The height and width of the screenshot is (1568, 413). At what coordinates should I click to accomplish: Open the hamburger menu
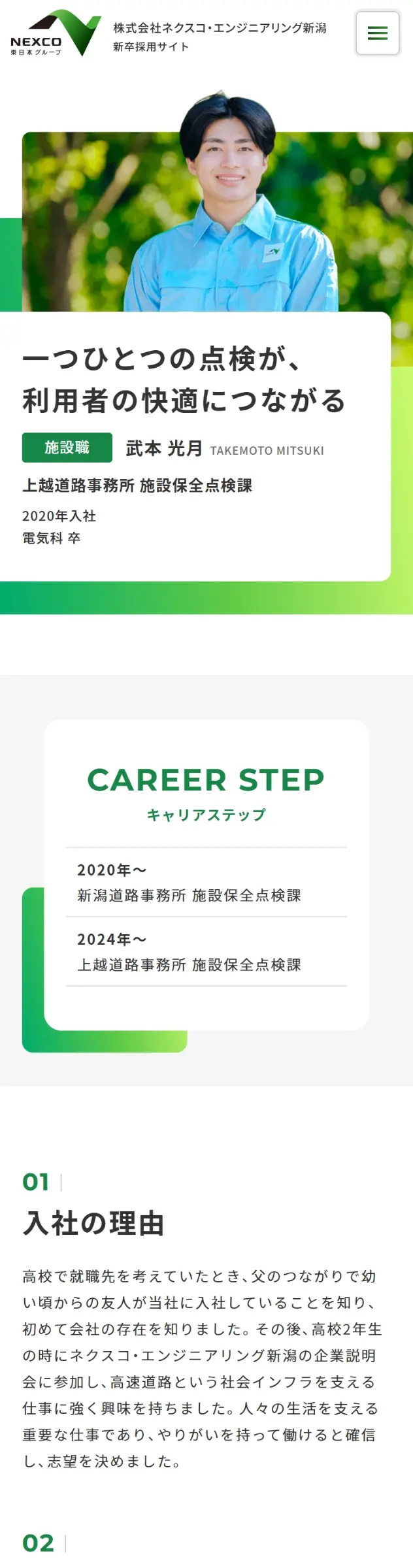coord(377,33)
